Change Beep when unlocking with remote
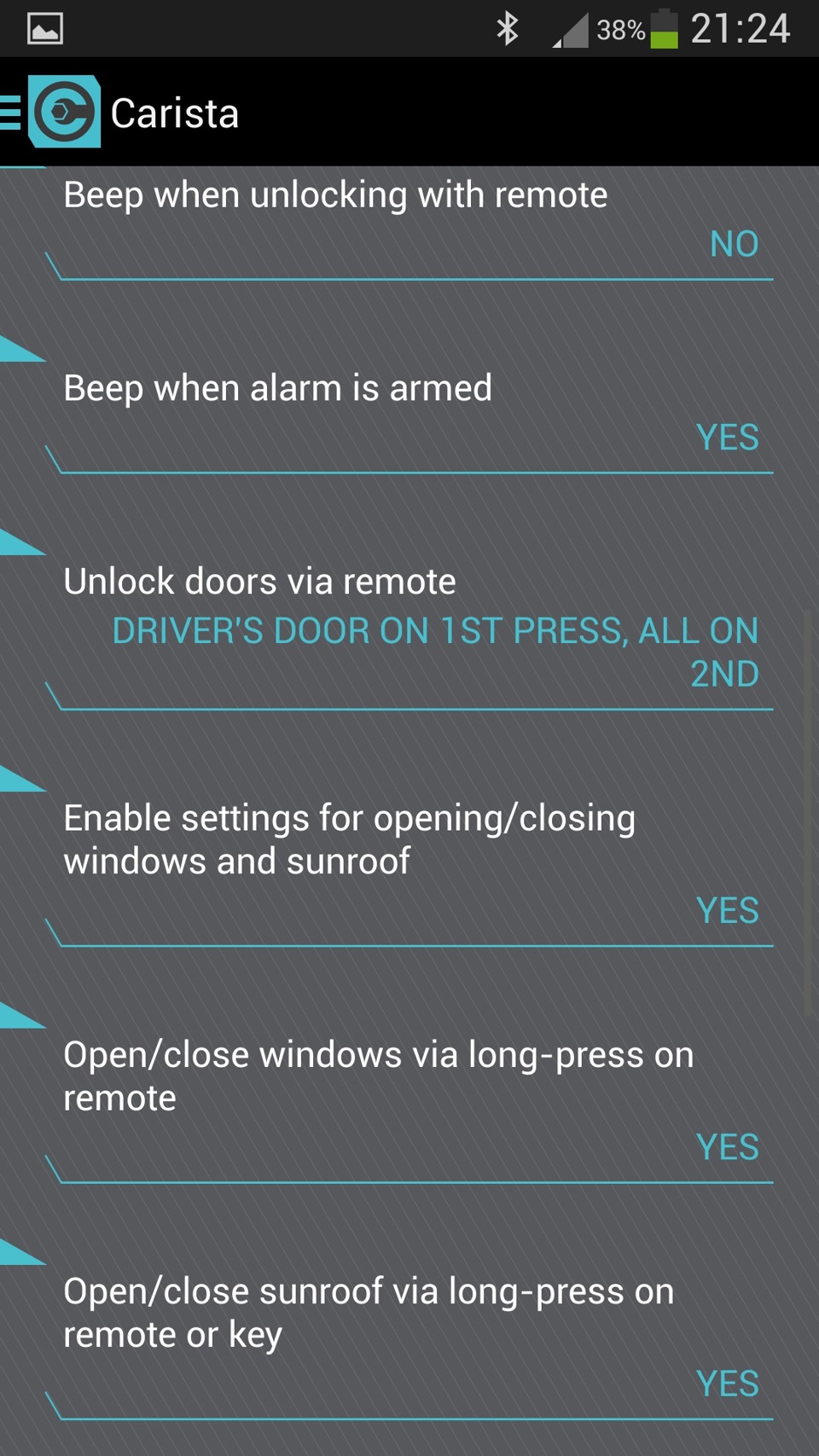The height and width of the screenshot is (1456, 819). click(x=409, y=220)
